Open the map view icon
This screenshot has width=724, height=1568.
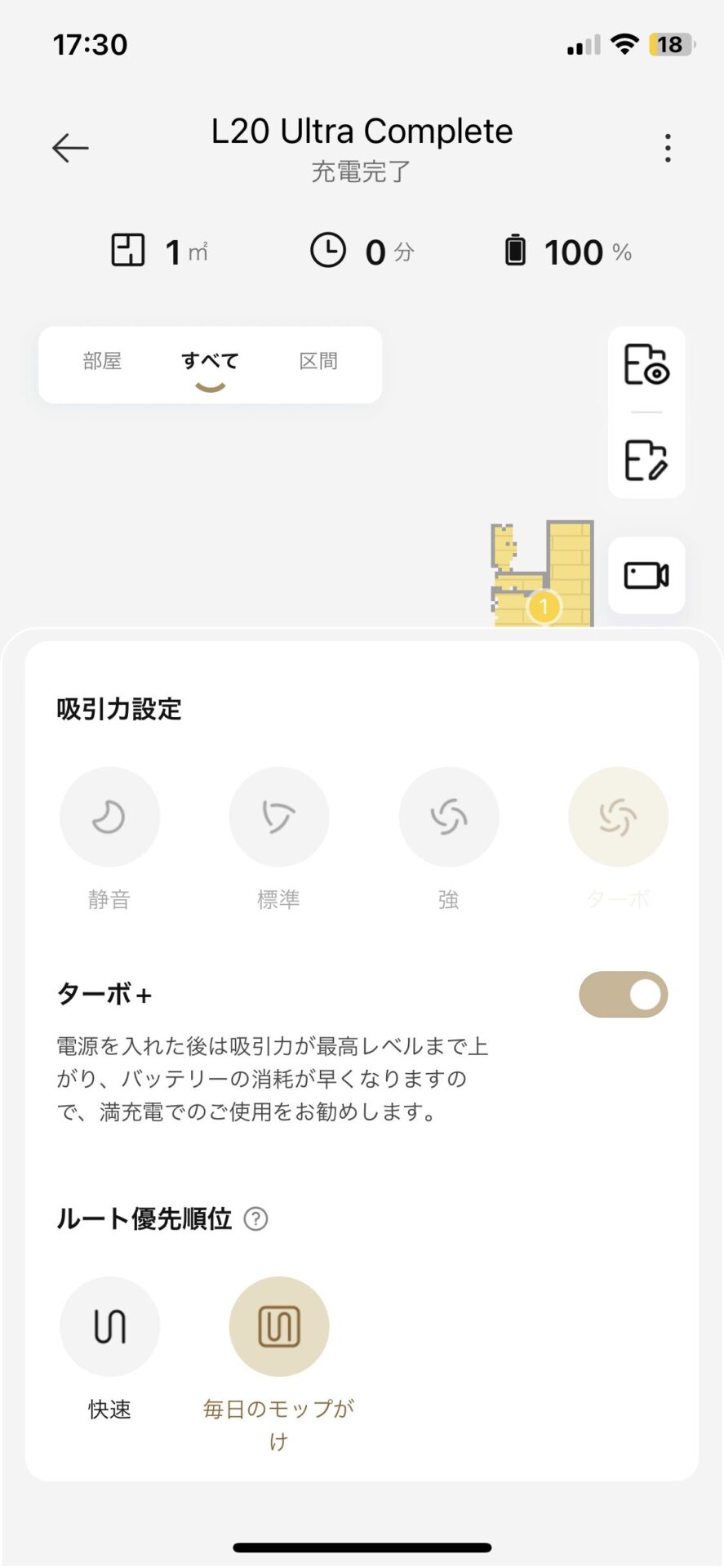646,365
